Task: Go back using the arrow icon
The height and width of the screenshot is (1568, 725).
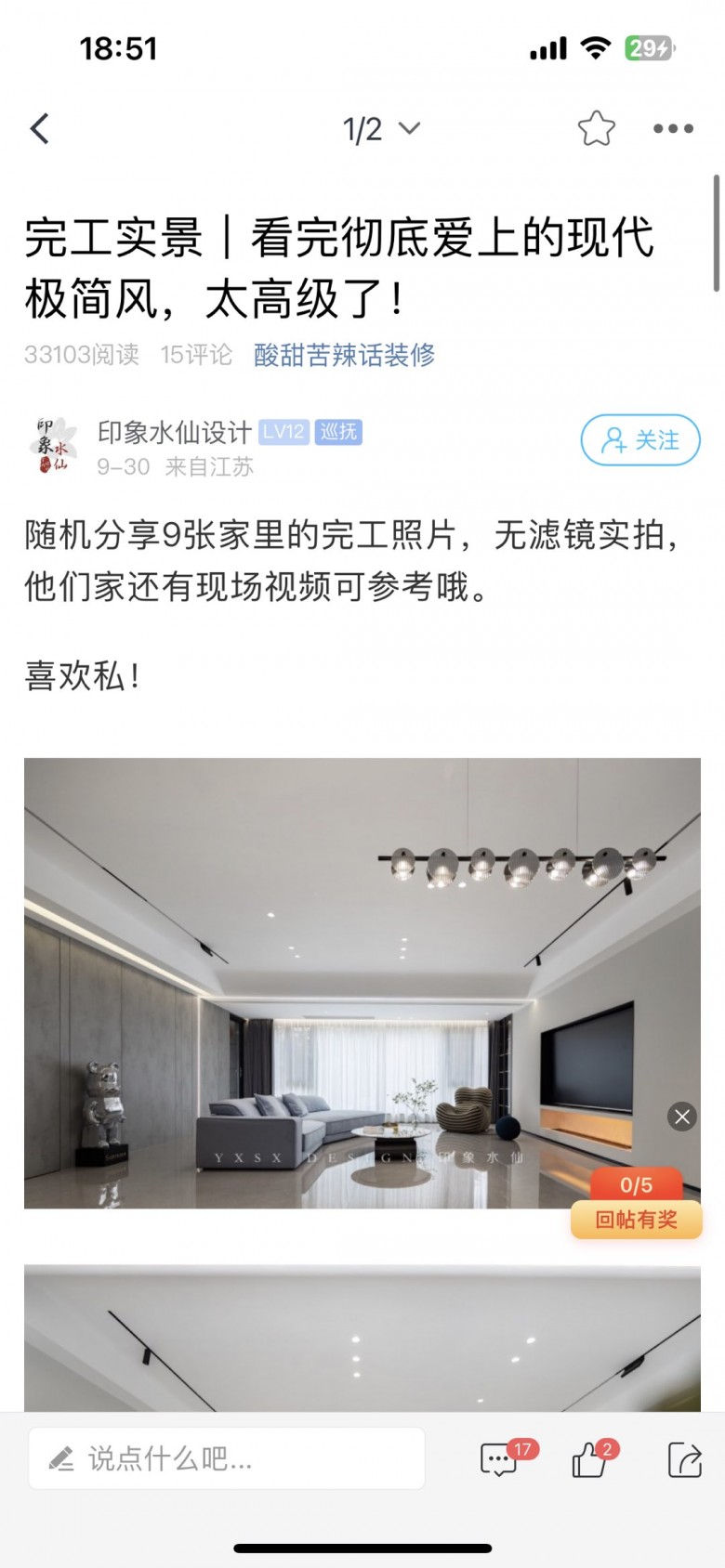Action: (40, 129)
